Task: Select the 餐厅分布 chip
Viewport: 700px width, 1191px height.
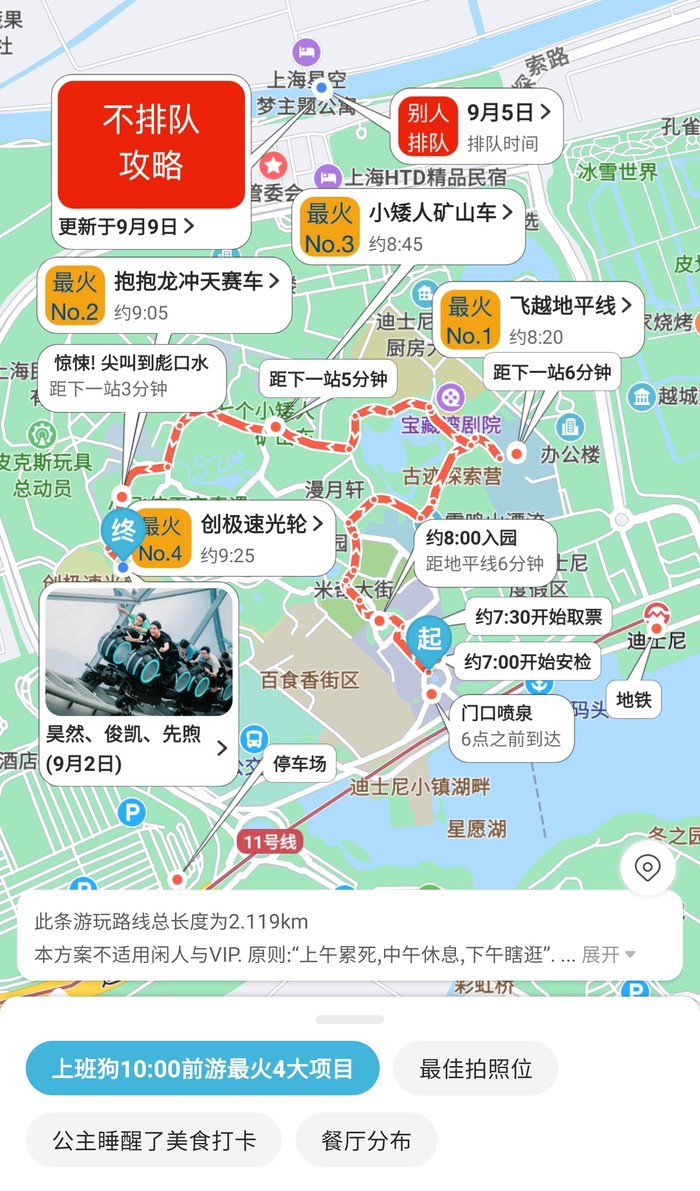Action: [366, 1140]
